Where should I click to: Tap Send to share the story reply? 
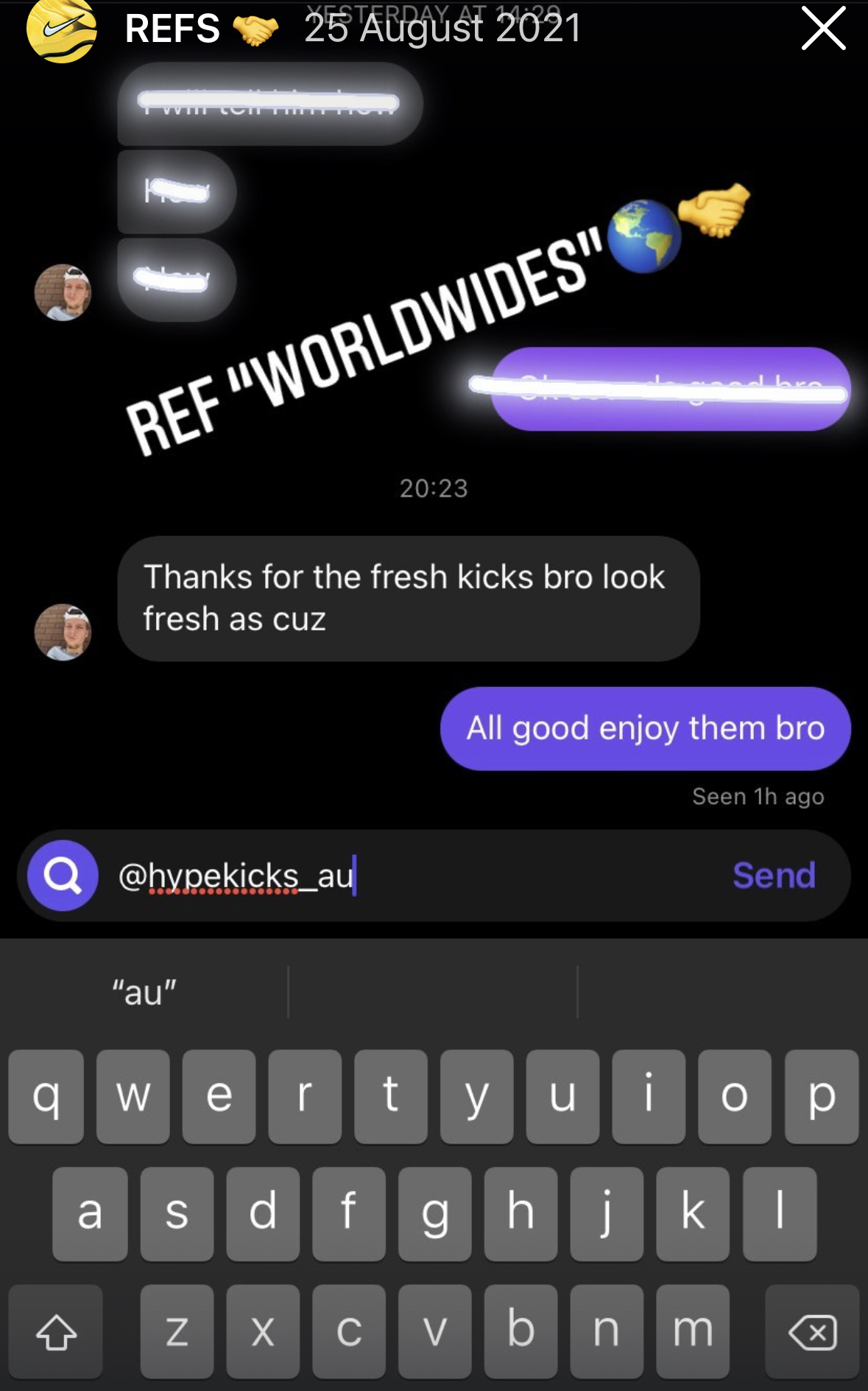click(773, 876)
